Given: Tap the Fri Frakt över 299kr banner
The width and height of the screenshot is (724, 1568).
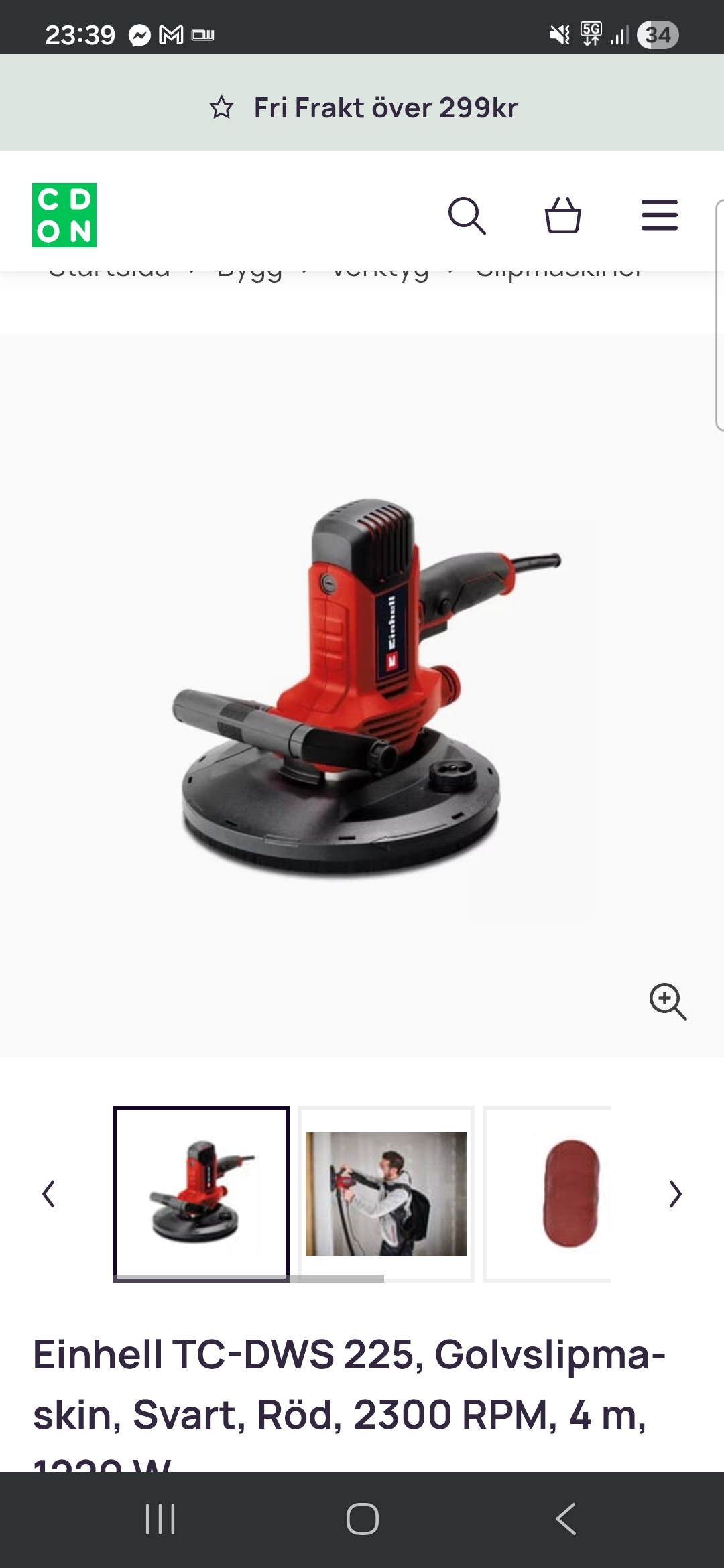Looking at the screenshot, I should point(386,107).
